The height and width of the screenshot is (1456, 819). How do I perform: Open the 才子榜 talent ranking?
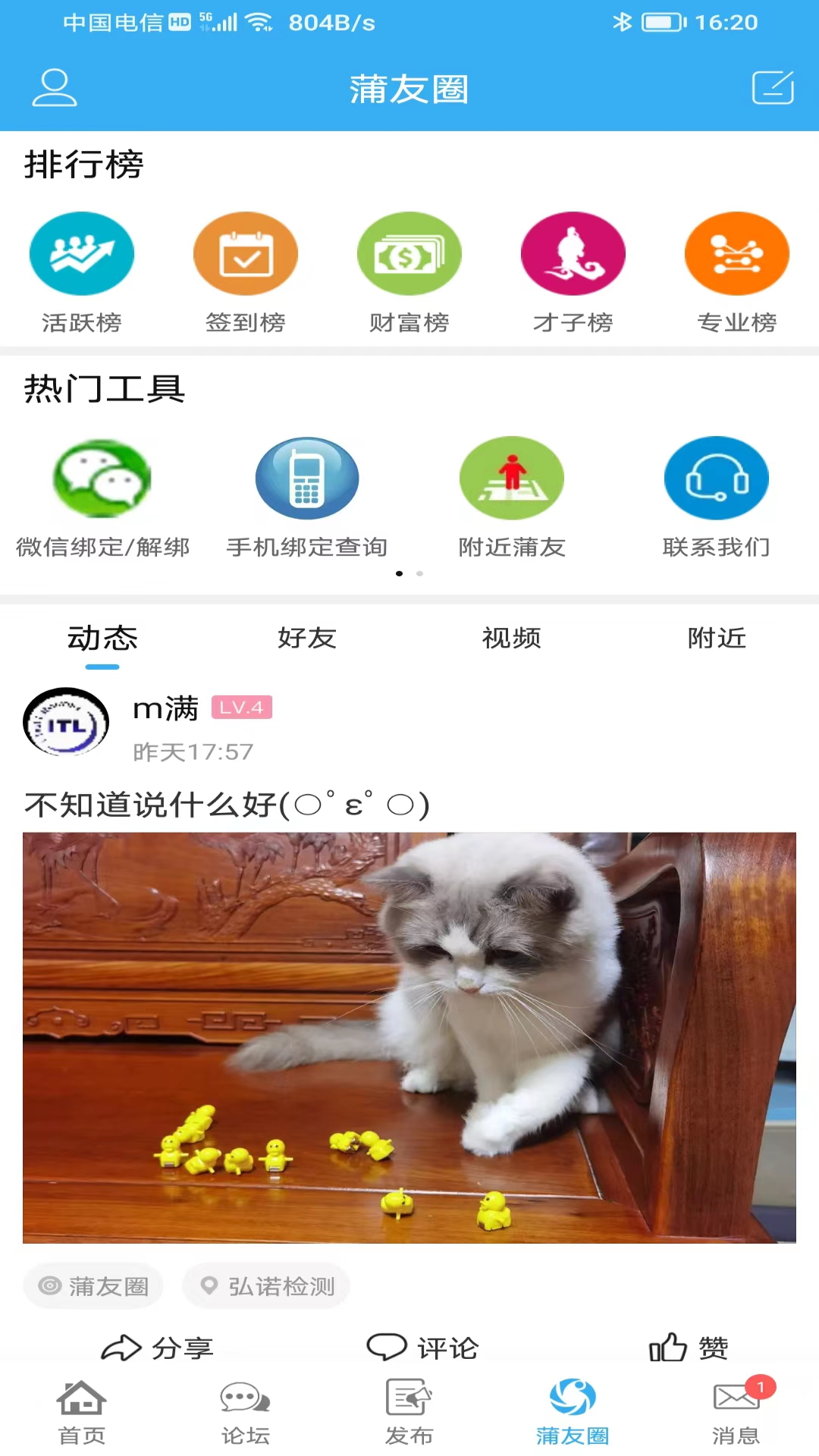573,253
